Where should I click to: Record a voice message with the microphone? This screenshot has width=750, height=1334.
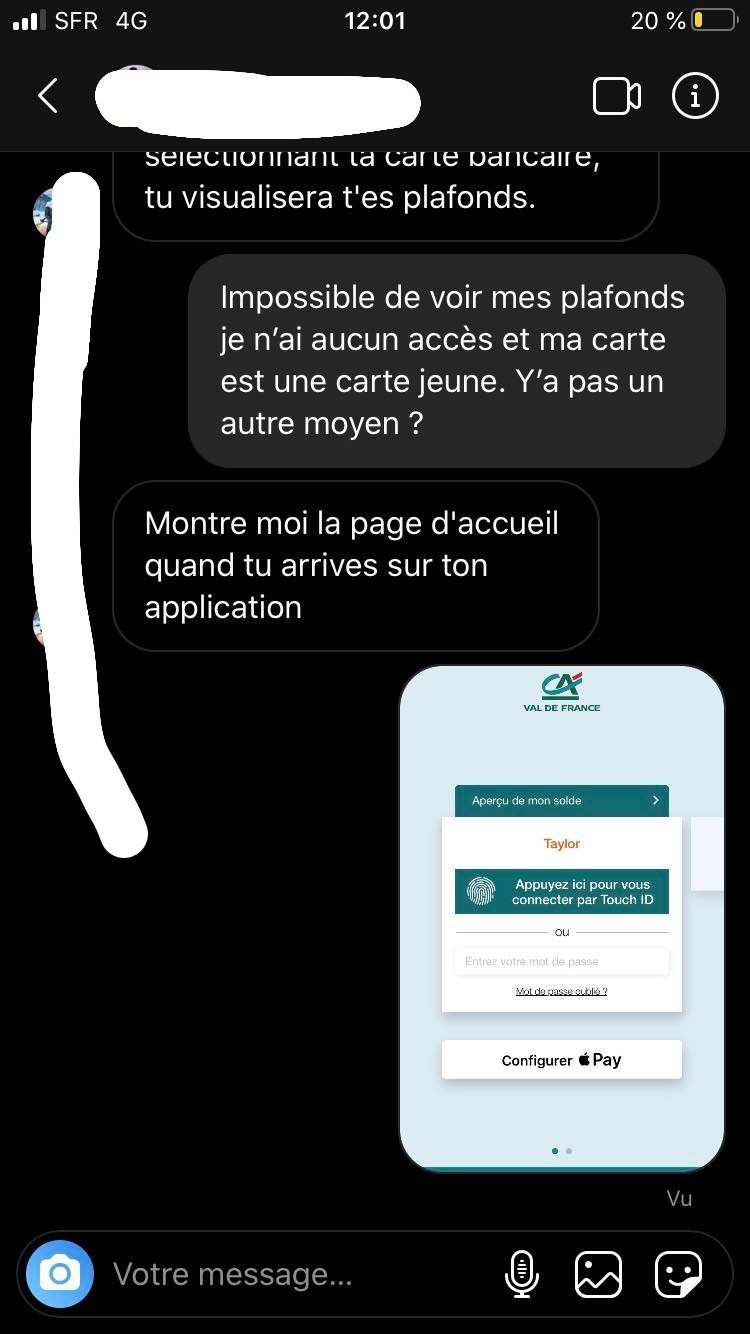coord(520,1274)
